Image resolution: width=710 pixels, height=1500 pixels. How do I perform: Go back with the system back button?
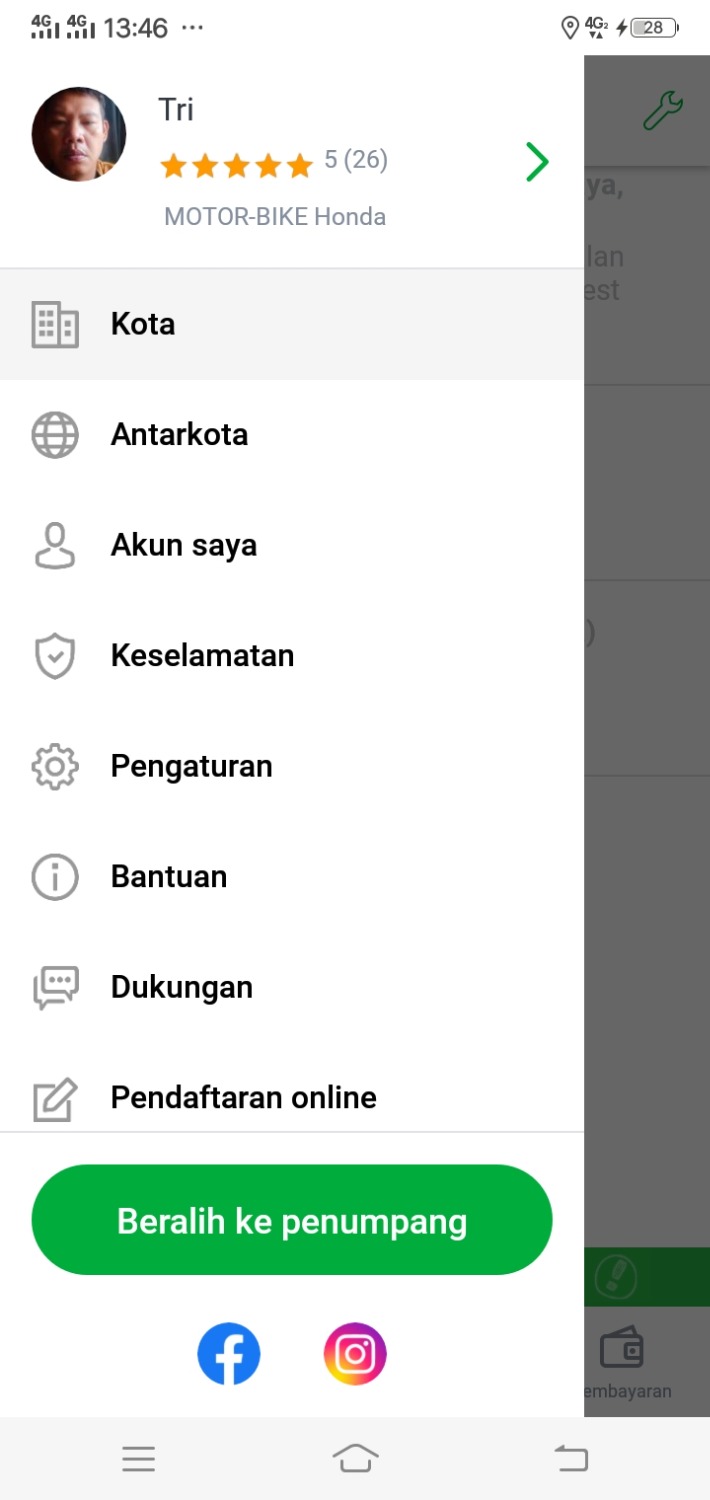pos(571,1459)
